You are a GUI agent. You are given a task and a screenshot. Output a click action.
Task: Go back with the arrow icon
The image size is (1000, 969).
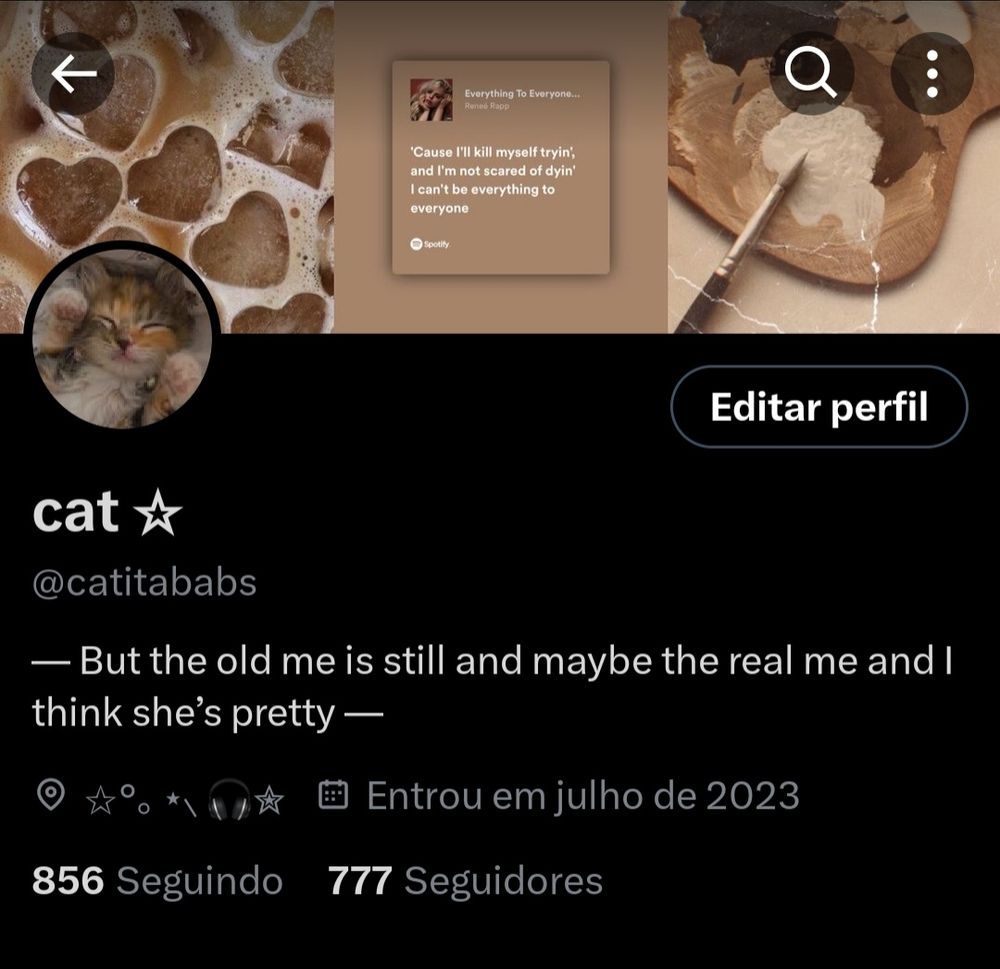[73, 74]
